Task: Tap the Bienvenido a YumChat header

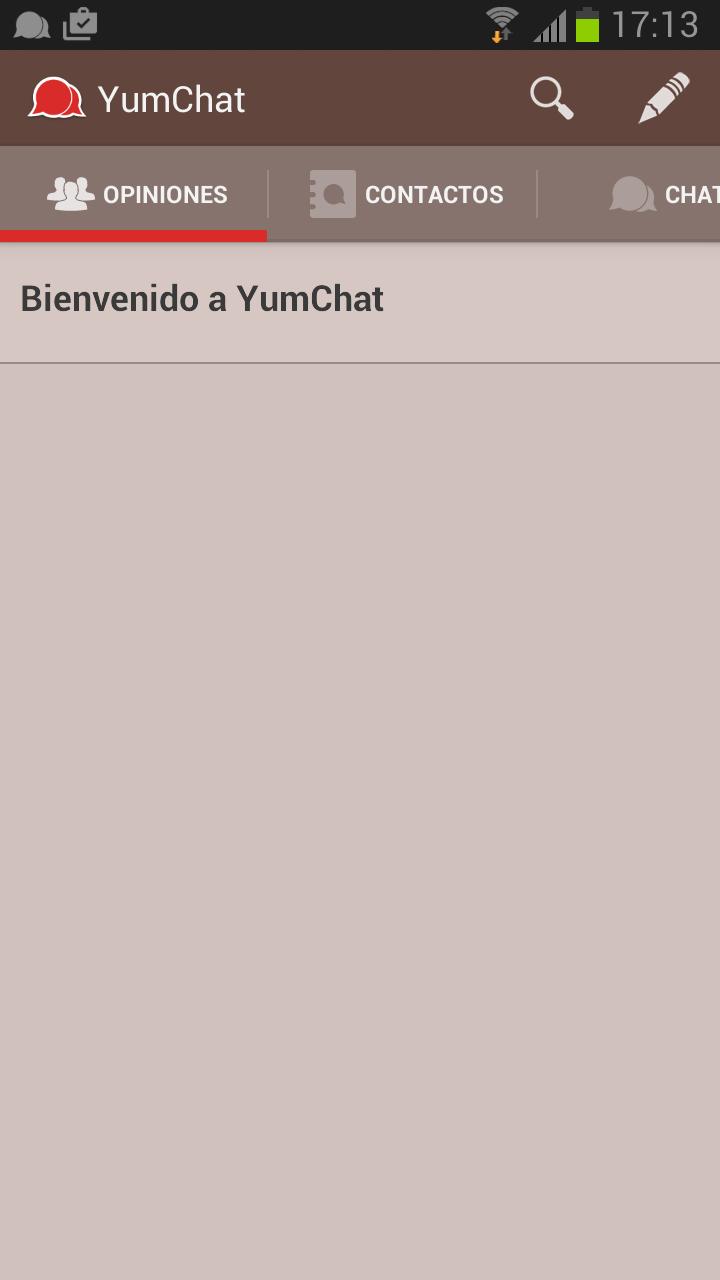Action: click(201, 298)
